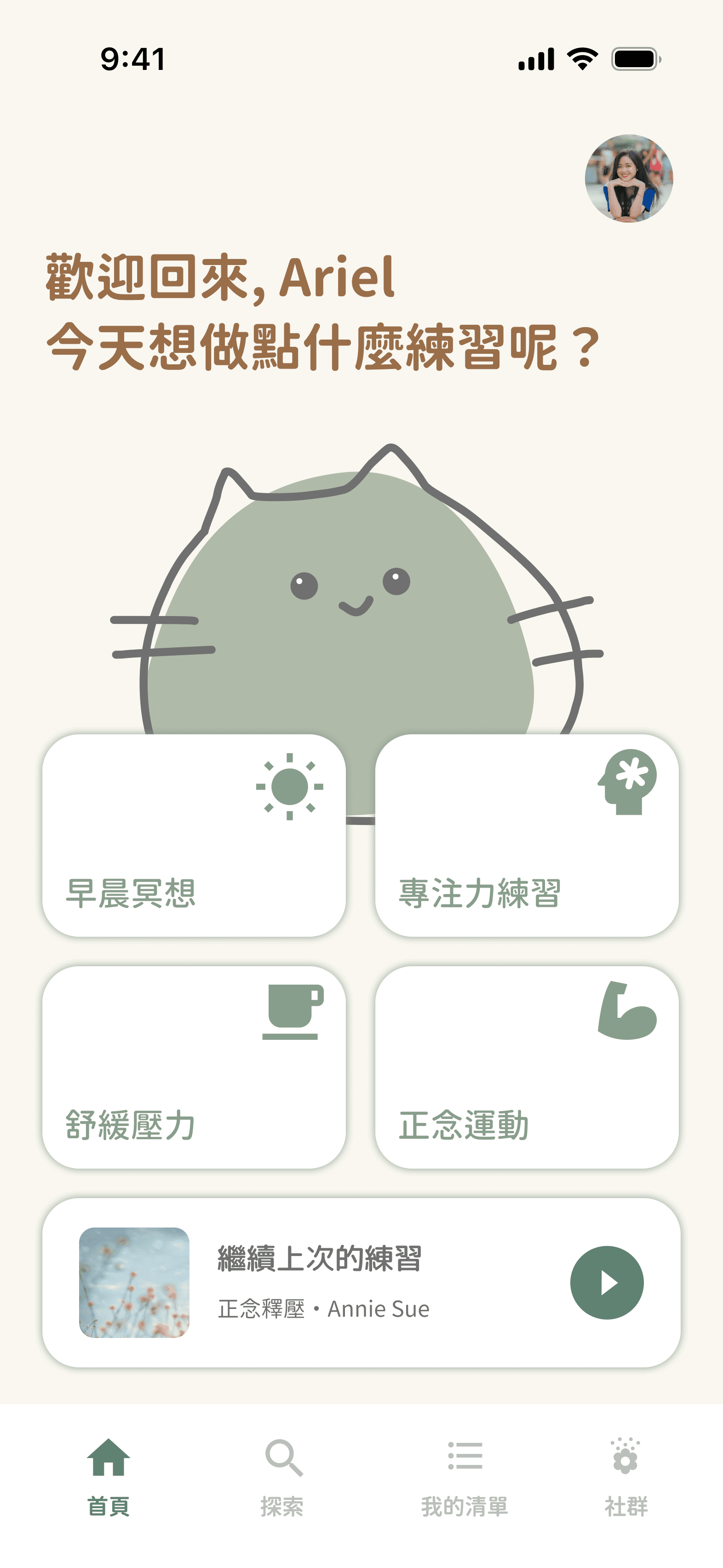Play the 正念釋壓 session

606,1282
